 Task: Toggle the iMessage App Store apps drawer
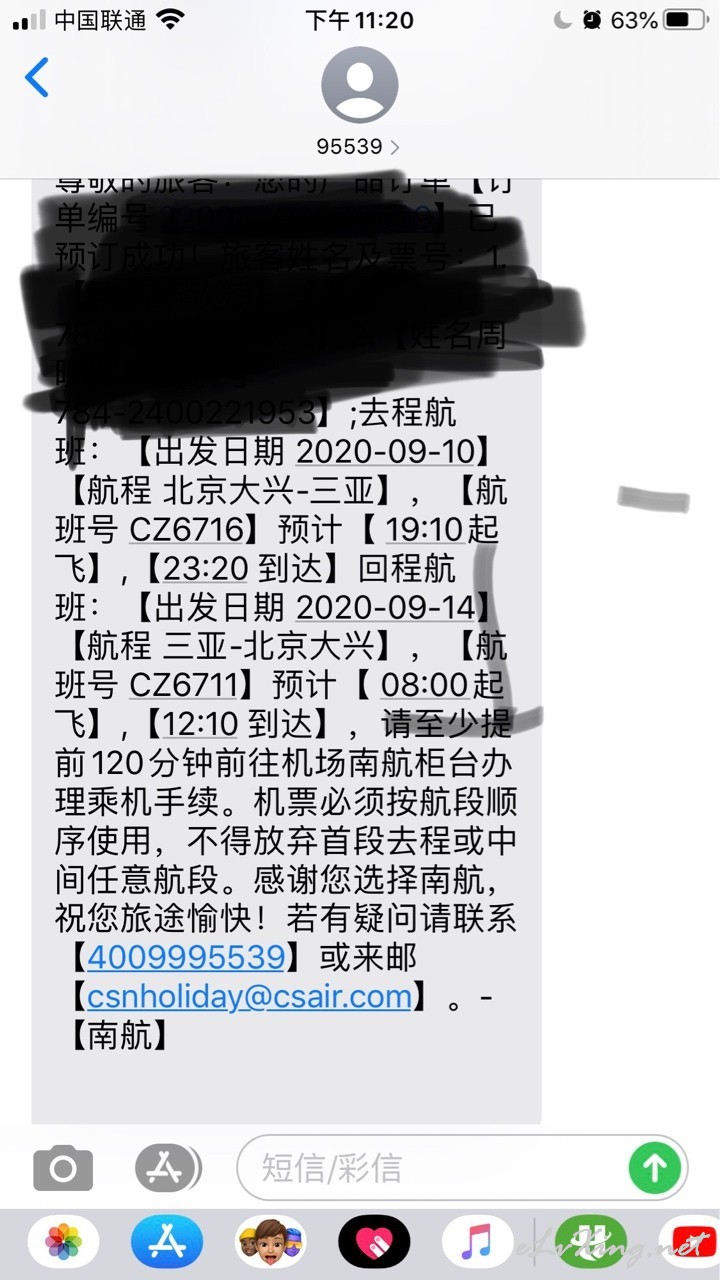coord(165,1167)
